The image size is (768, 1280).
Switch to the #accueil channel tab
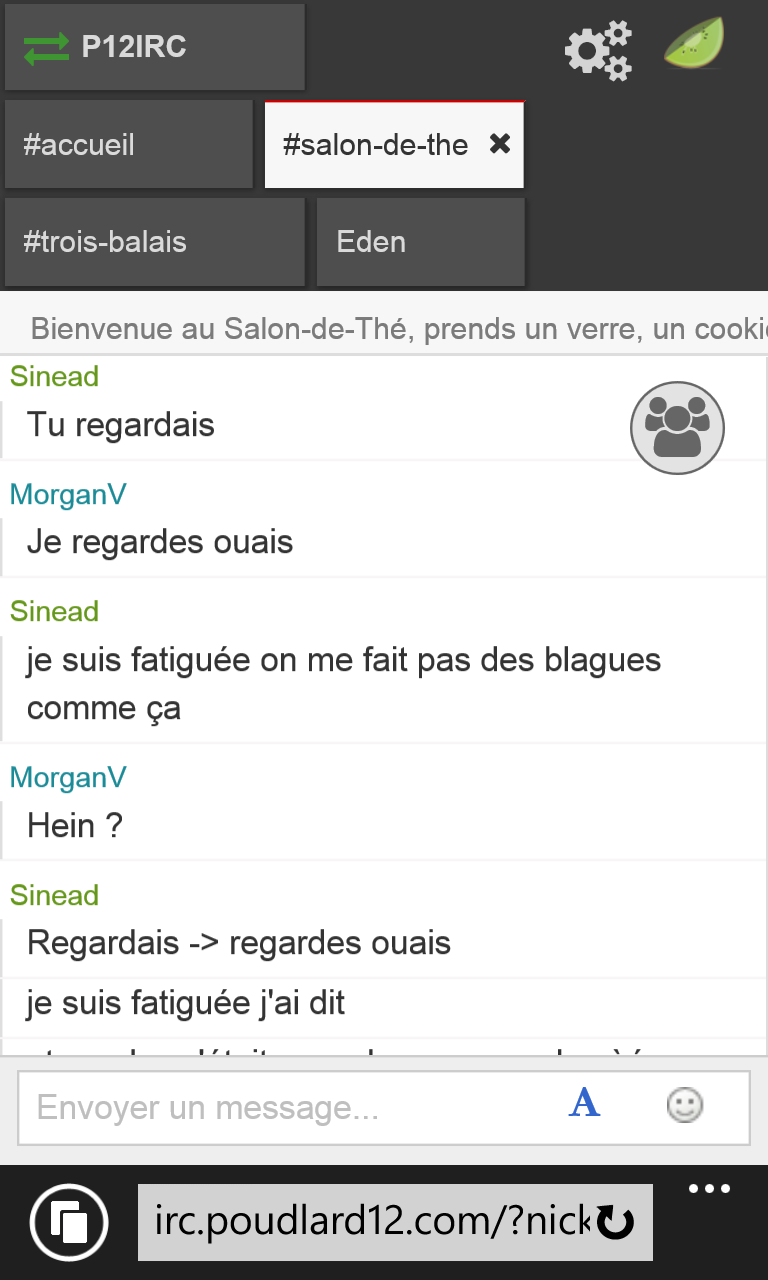[x=128, y=145]
